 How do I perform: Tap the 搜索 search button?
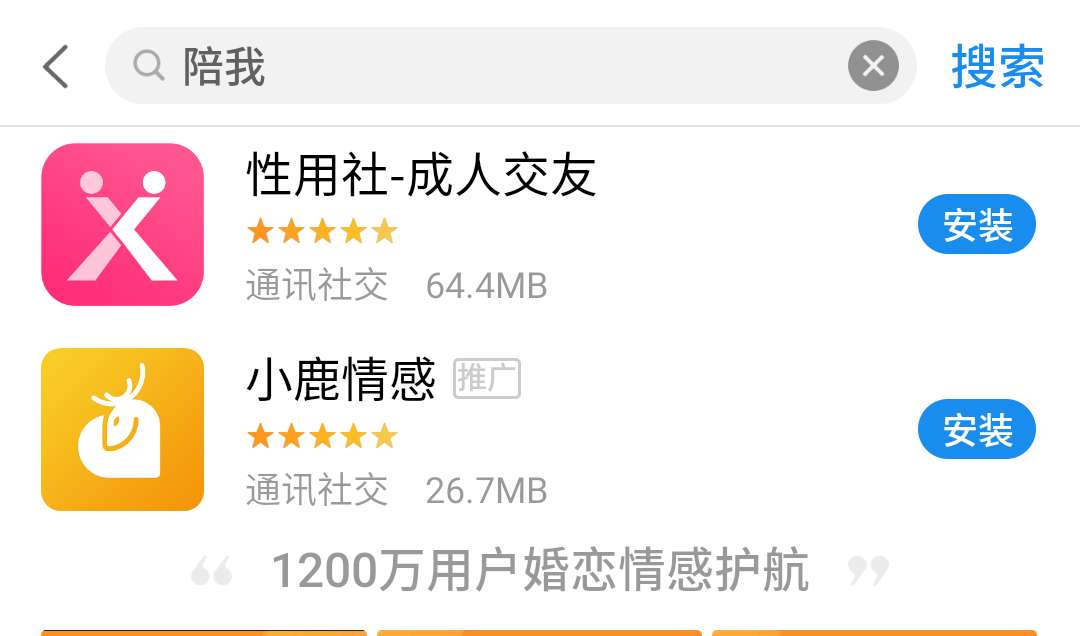pos(997,67)
